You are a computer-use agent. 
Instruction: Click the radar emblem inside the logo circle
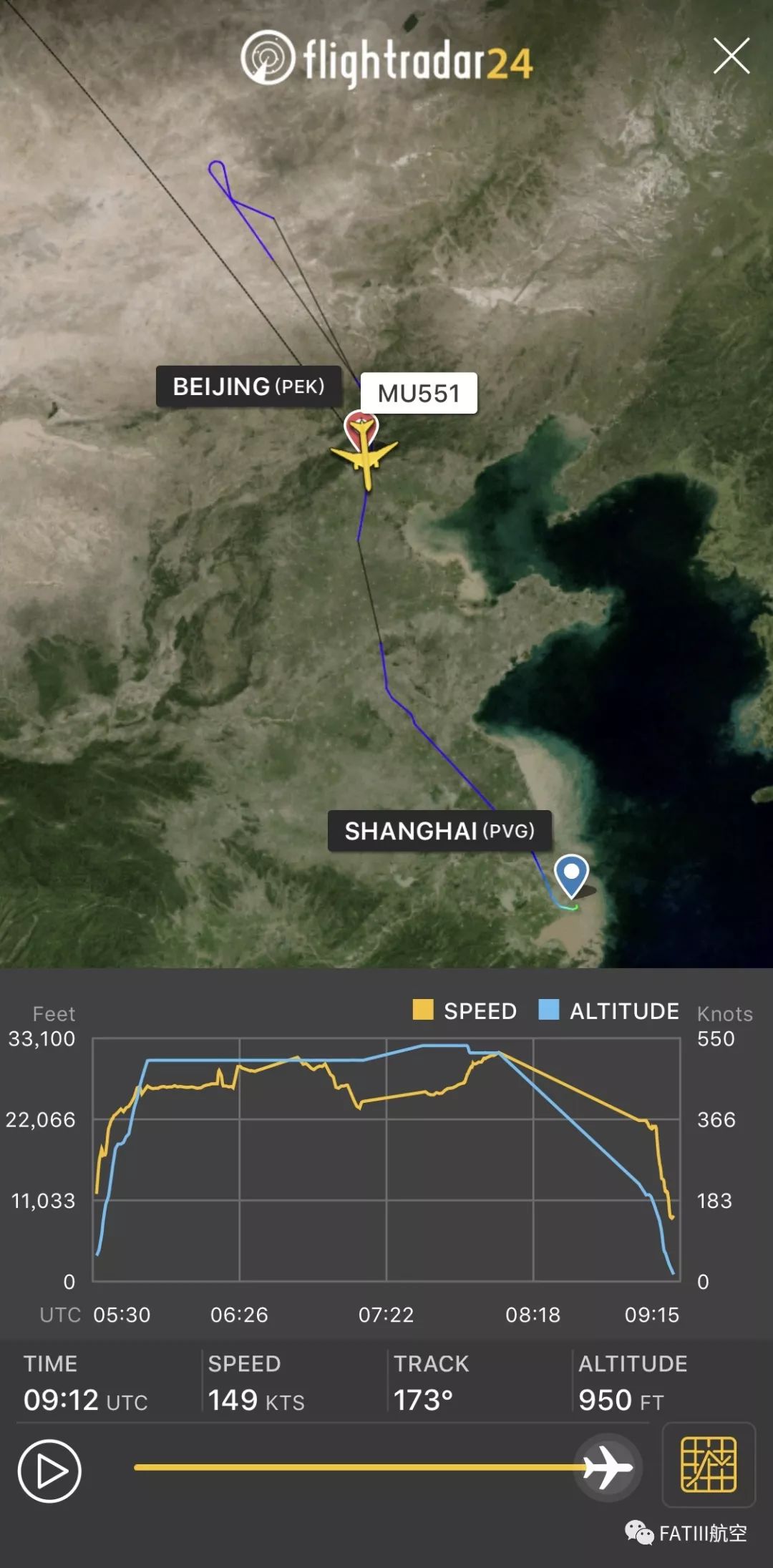click(268, 57)
